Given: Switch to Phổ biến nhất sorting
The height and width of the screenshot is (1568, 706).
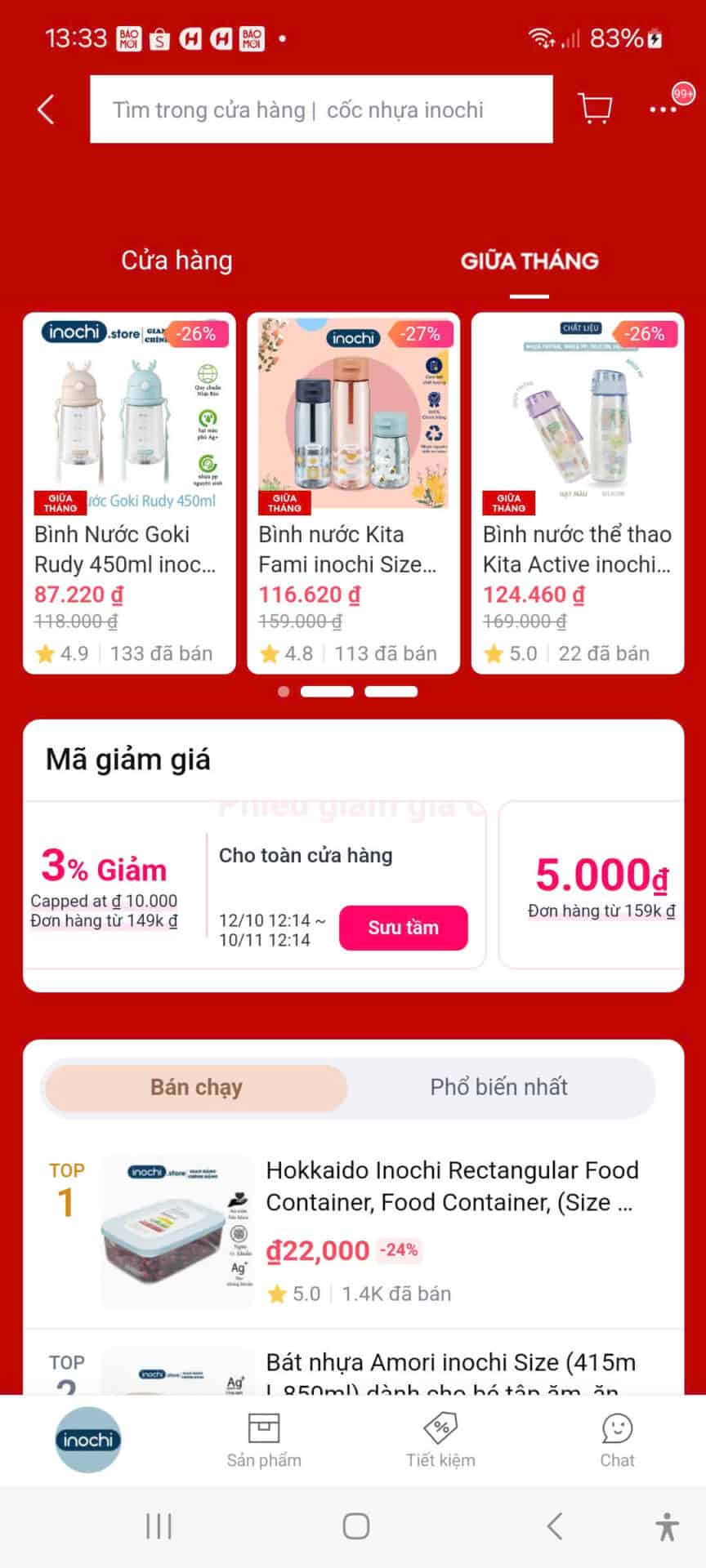Looking at the screenshot, I should pyautogui.click(x=498, y=1087).
